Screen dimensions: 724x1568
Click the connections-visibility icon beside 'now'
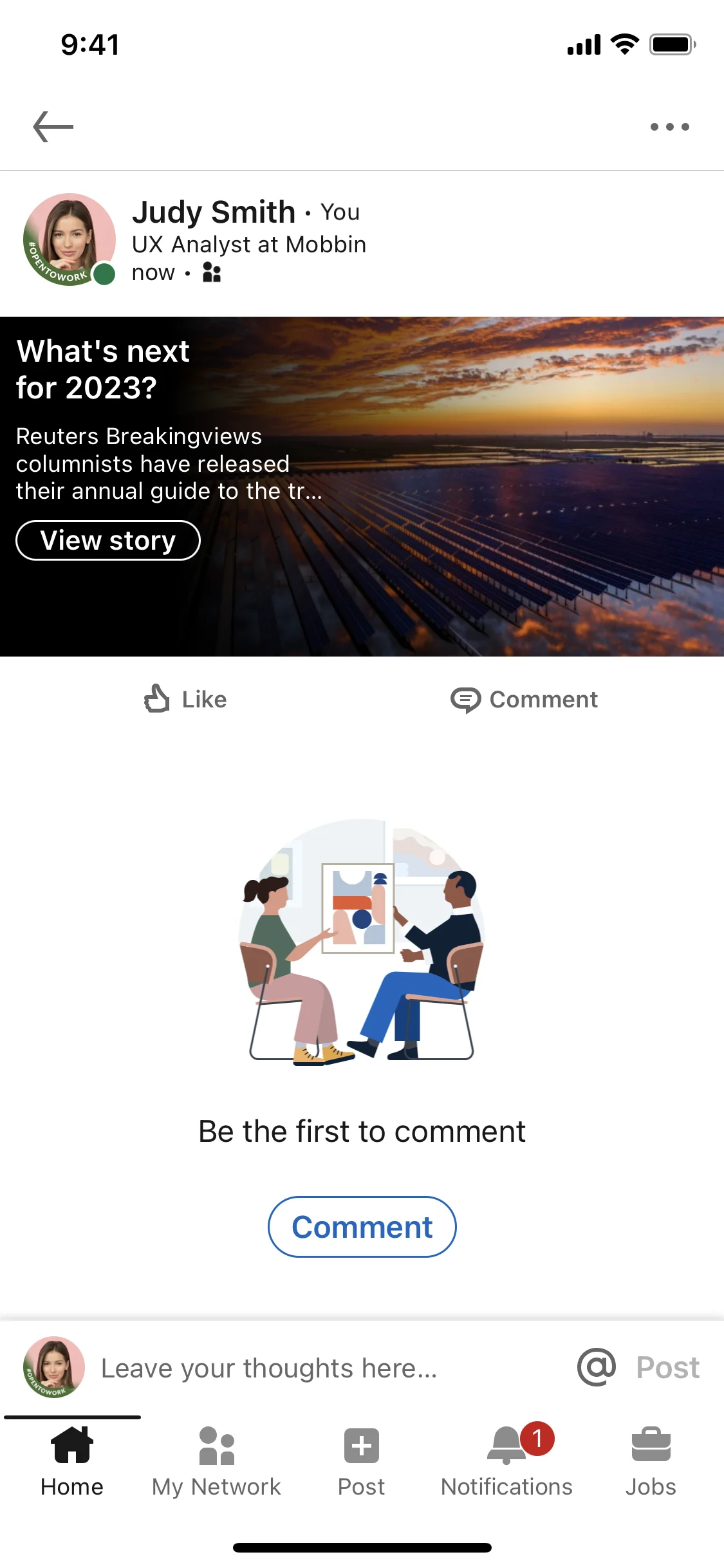(212, 272)
